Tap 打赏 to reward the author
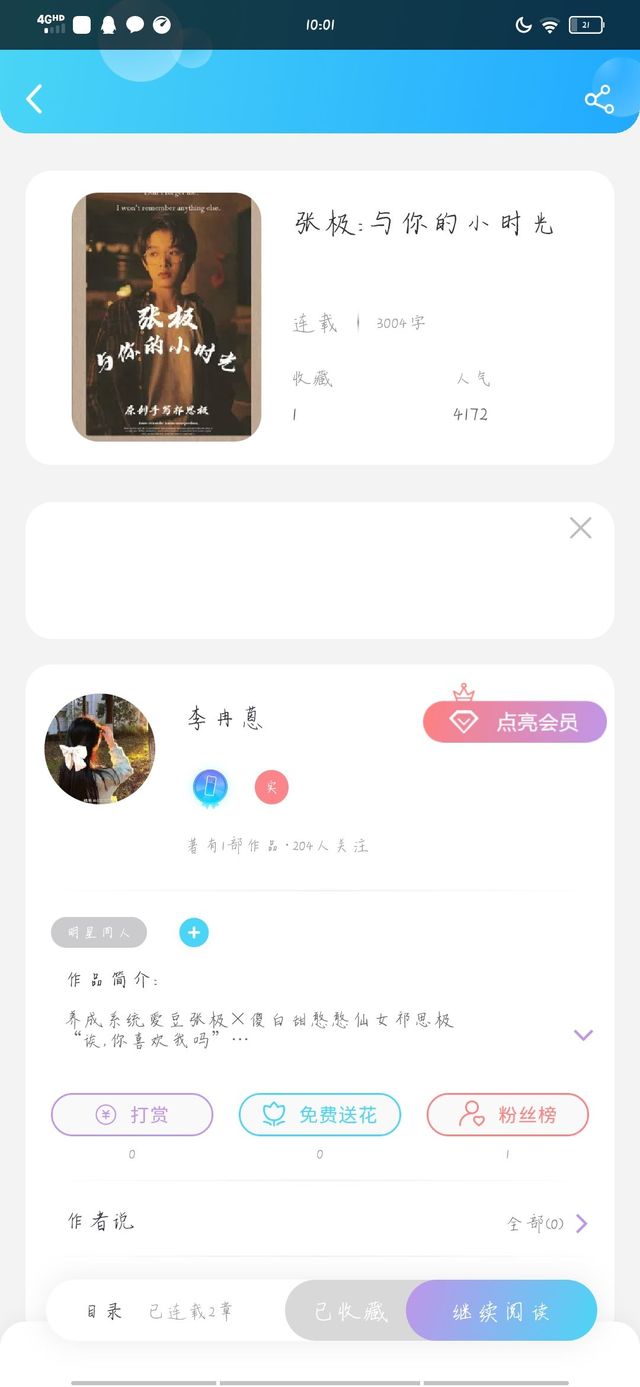 click(132, 1115)
